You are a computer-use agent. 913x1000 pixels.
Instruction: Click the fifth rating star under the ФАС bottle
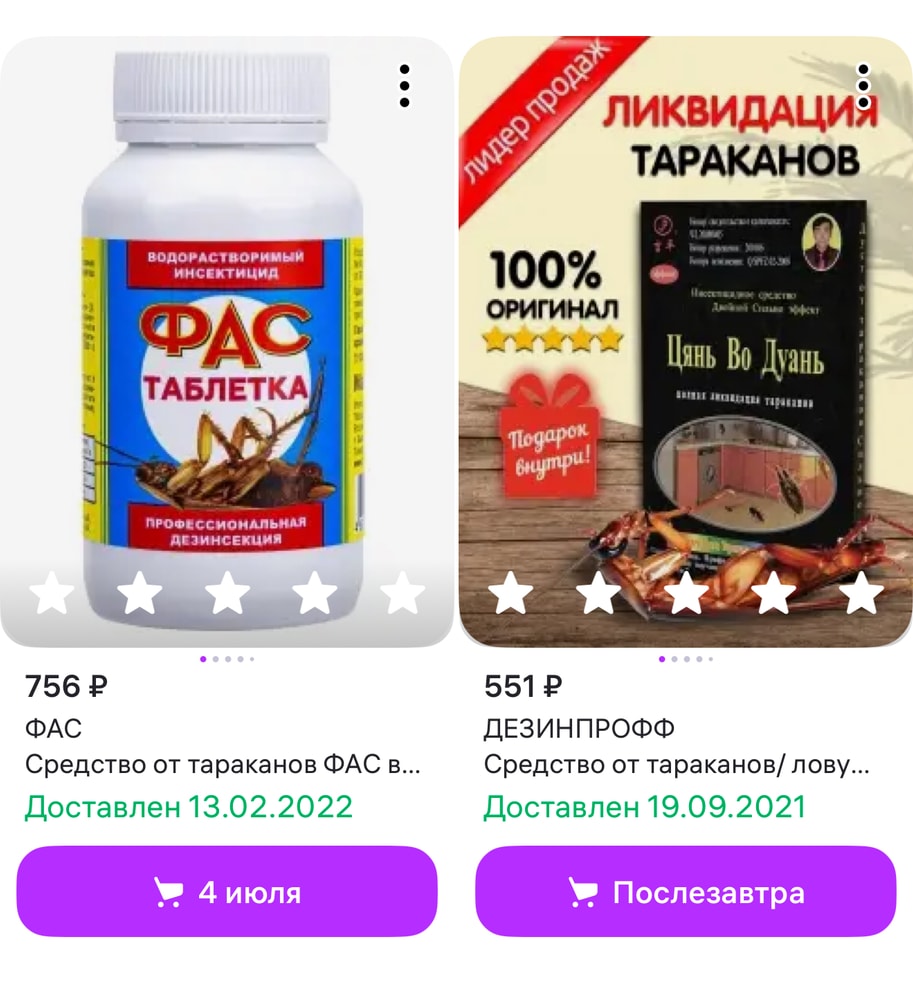coord(398,592)
